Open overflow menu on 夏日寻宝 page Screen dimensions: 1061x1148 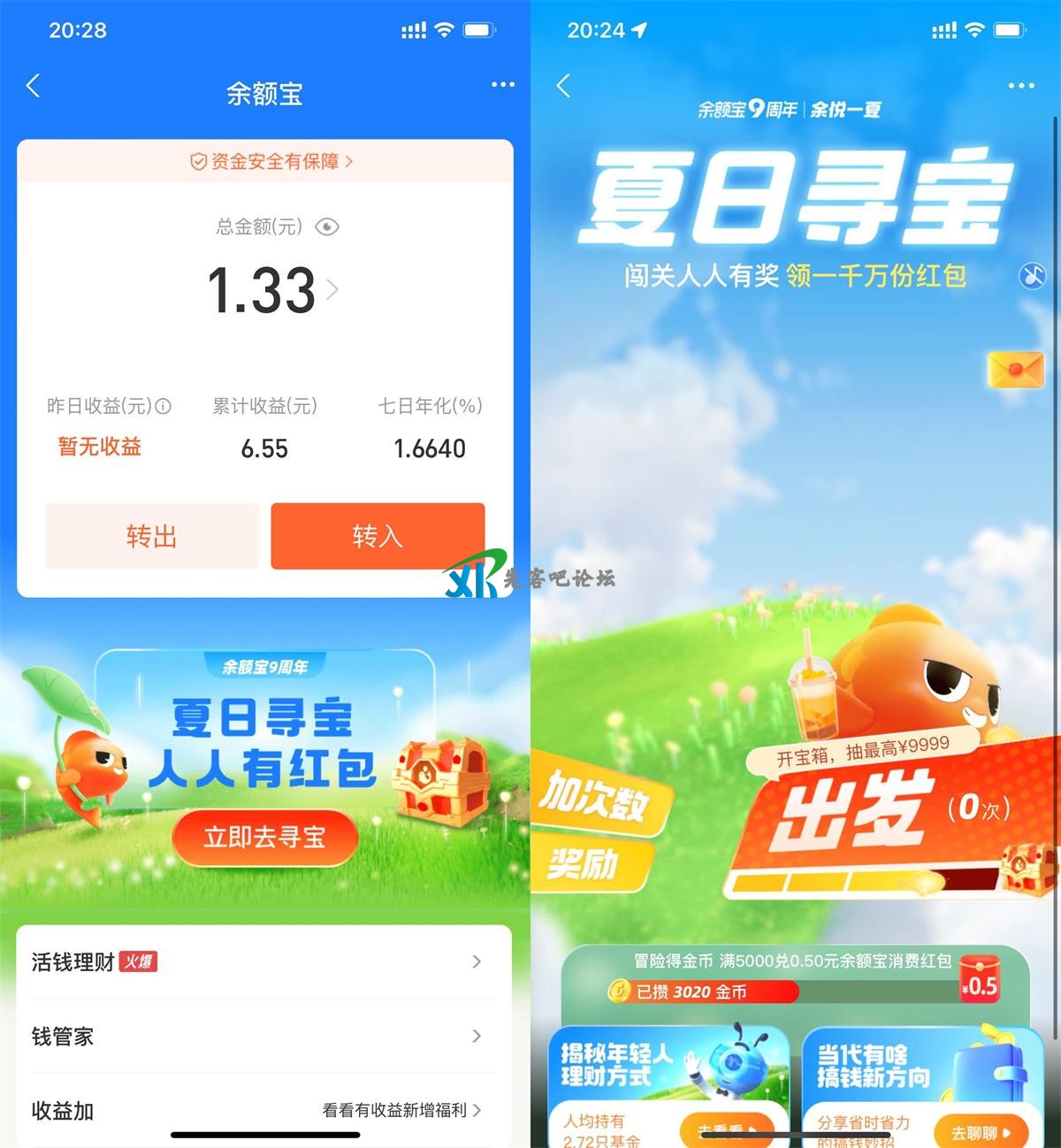point(1020,86)
